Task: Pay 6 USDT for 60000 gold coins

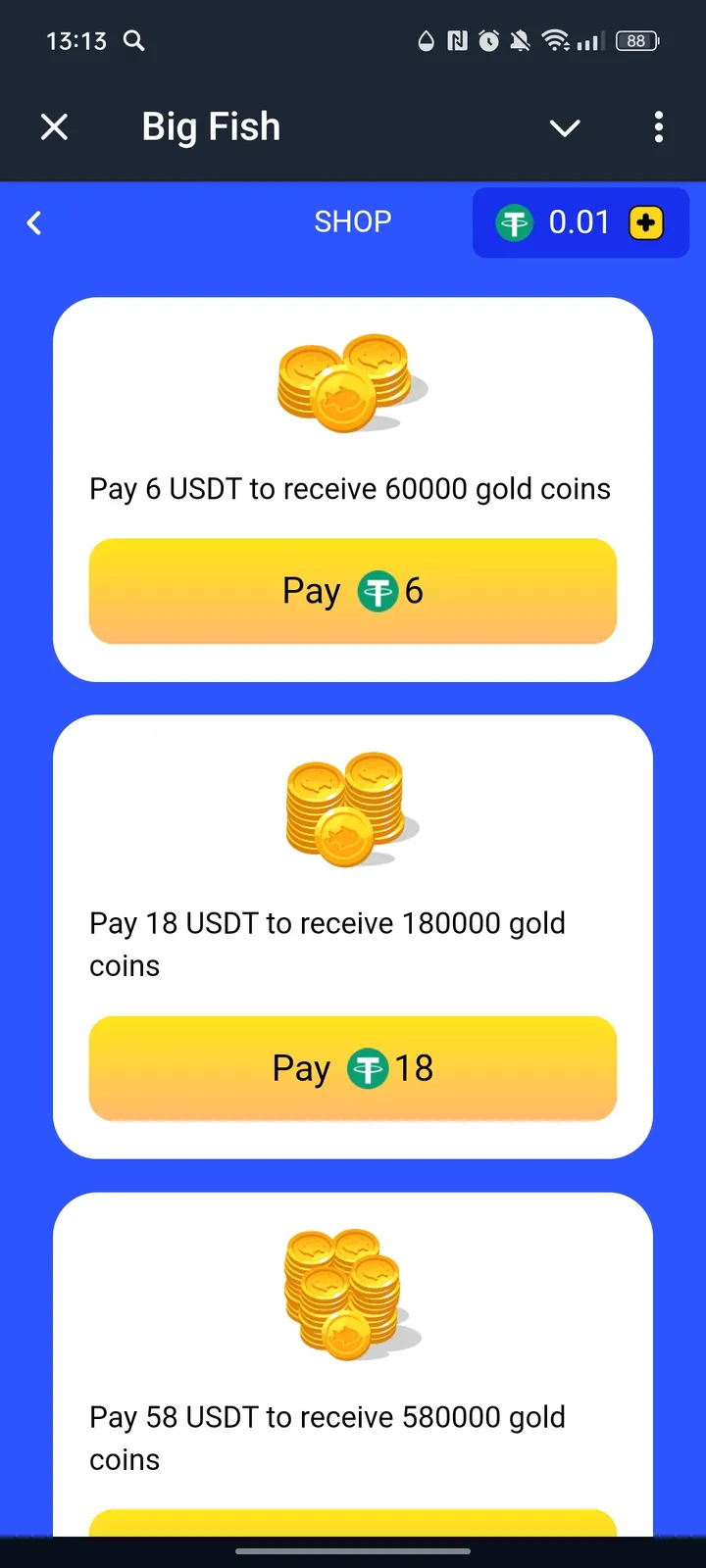Action: [351, 590]
